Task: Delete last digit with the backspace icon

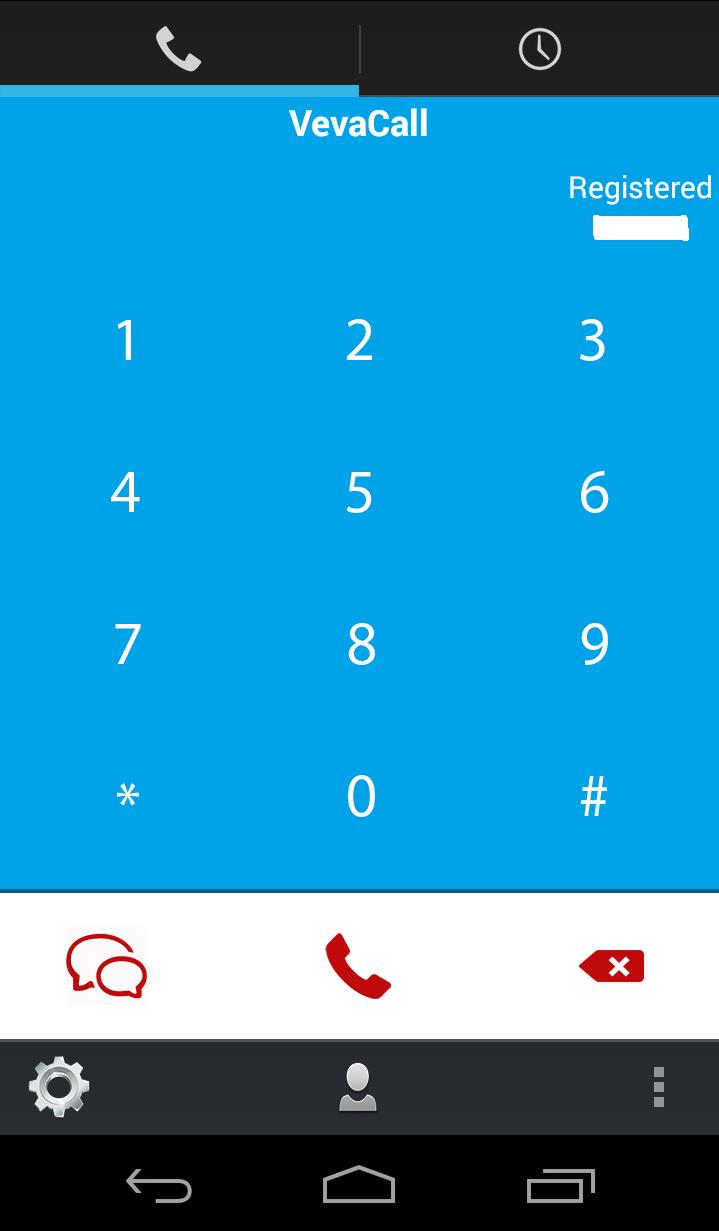Action: 612,966
